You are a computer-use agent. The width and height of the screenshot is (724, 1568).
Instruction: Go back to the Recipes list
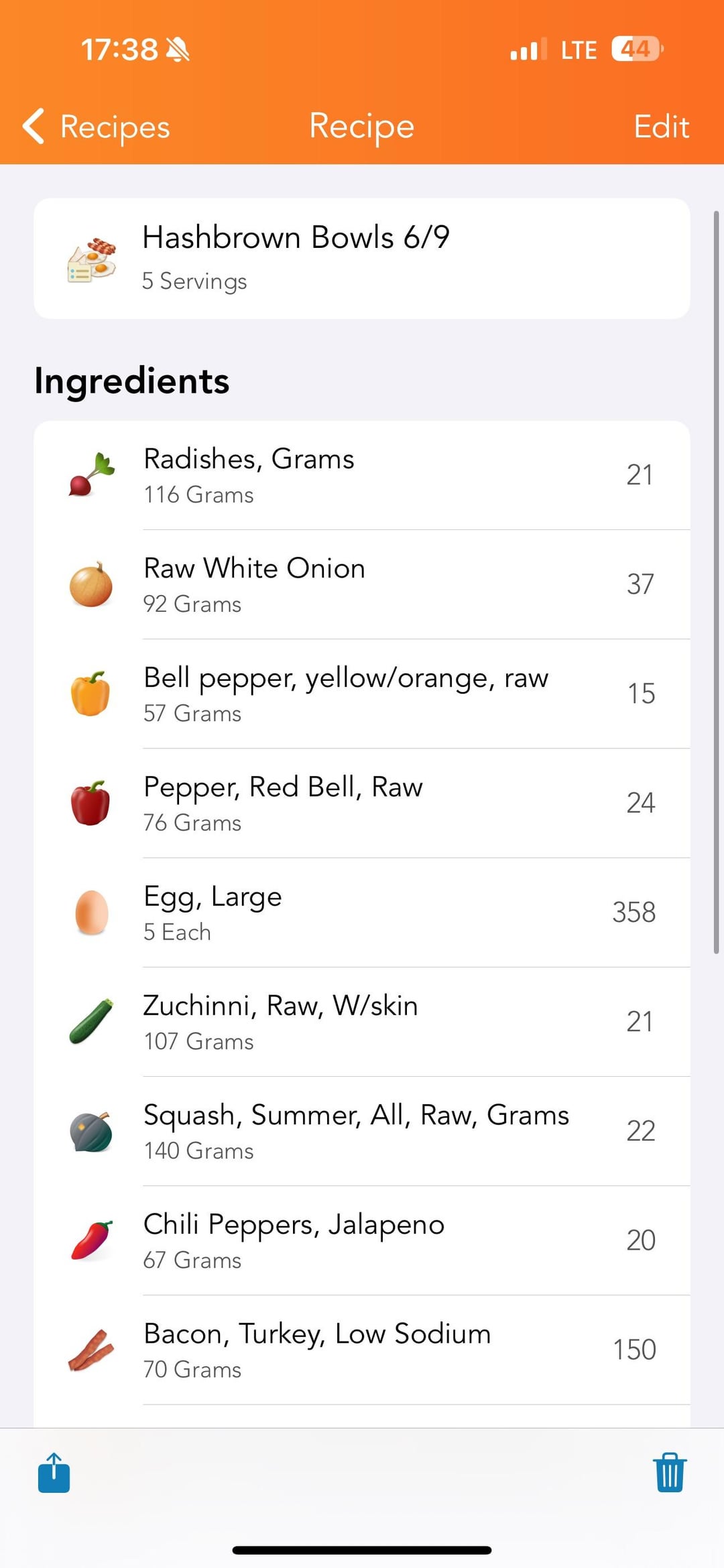(96, 127)
